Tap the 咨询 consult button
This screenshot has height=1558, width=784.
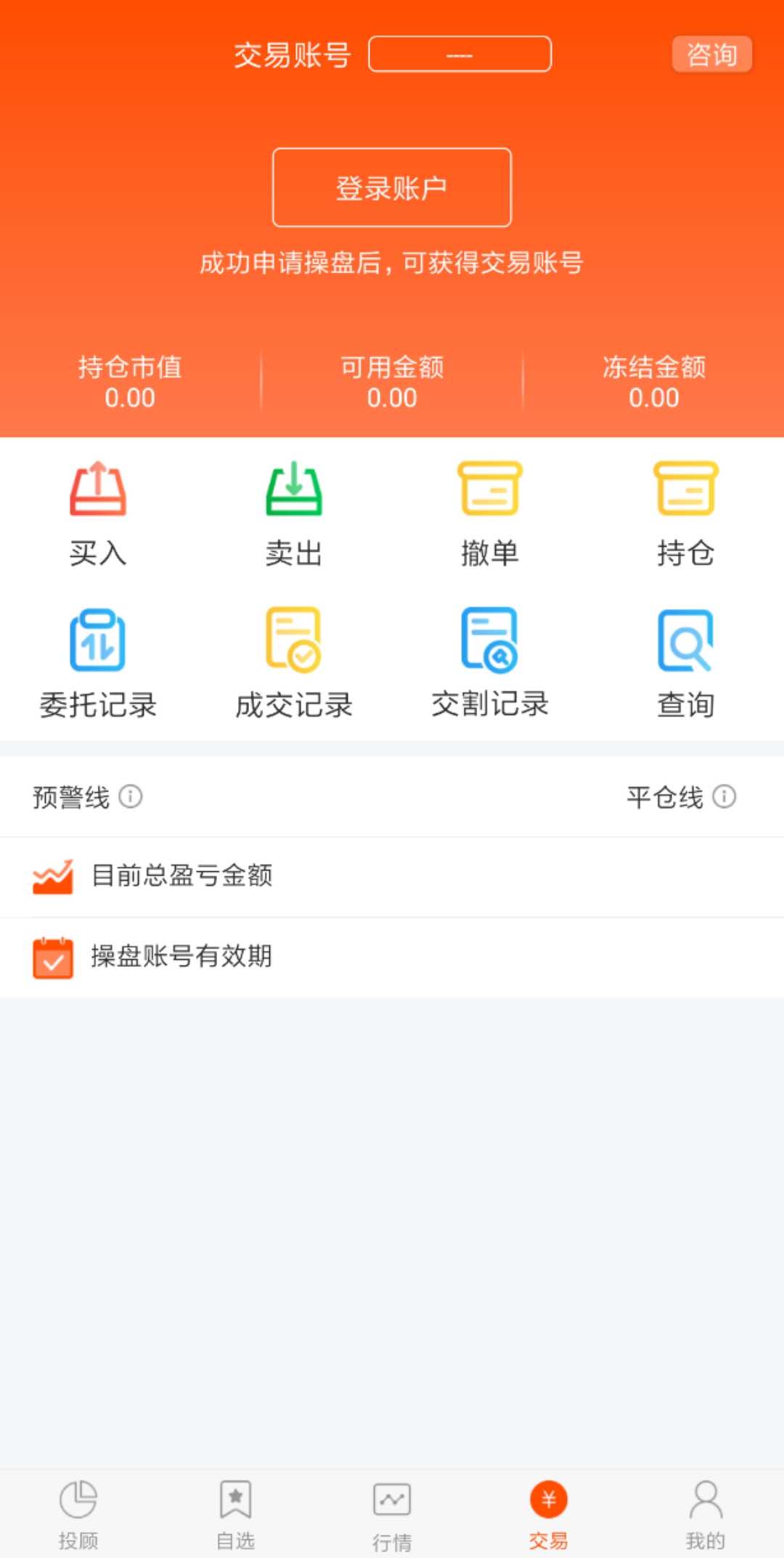[x=711, y=54]
